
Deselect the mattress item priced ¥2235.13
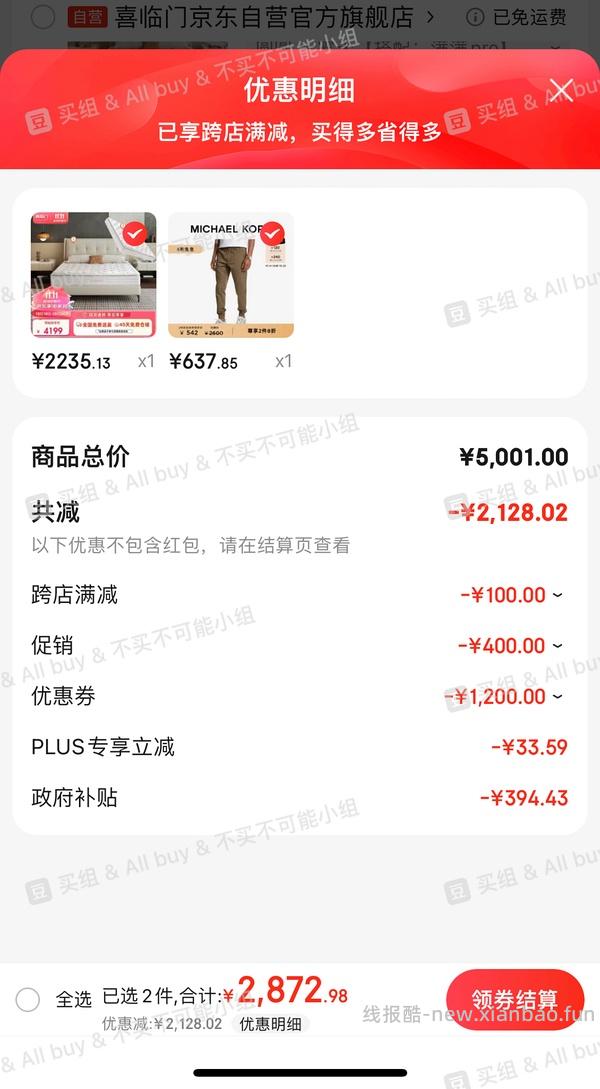point(135,234)
